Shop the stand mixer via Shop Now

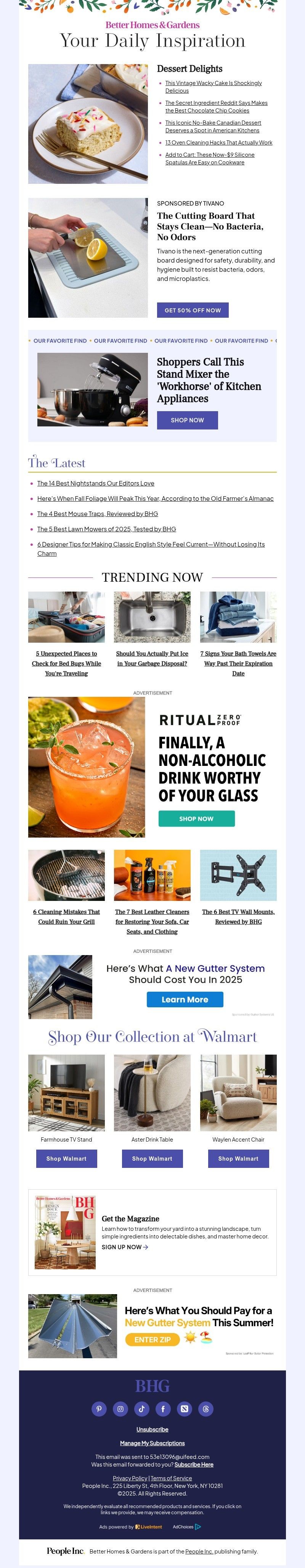(187, 420)
